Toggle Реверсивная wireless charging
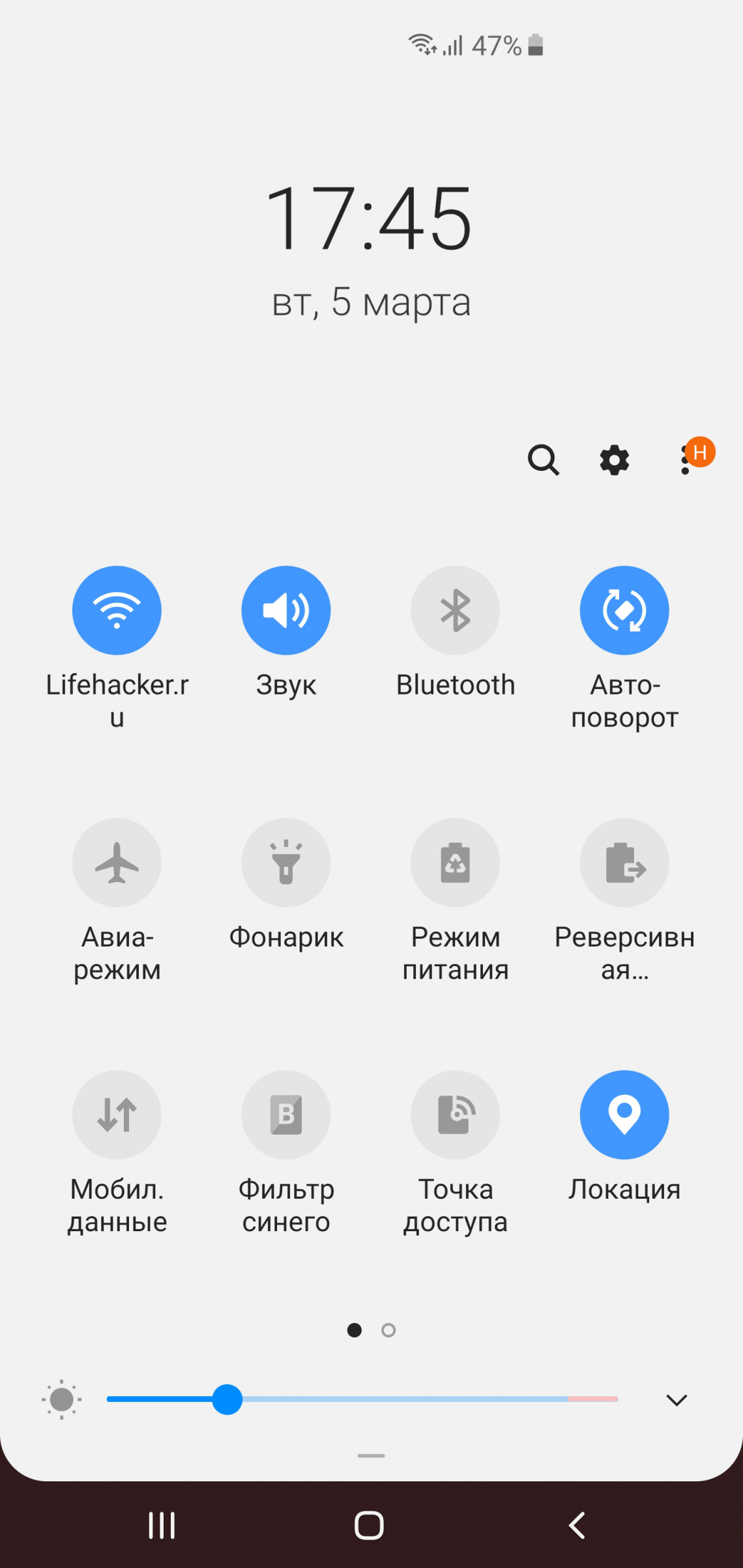The image size is (743, 1568). coord(624,862)
